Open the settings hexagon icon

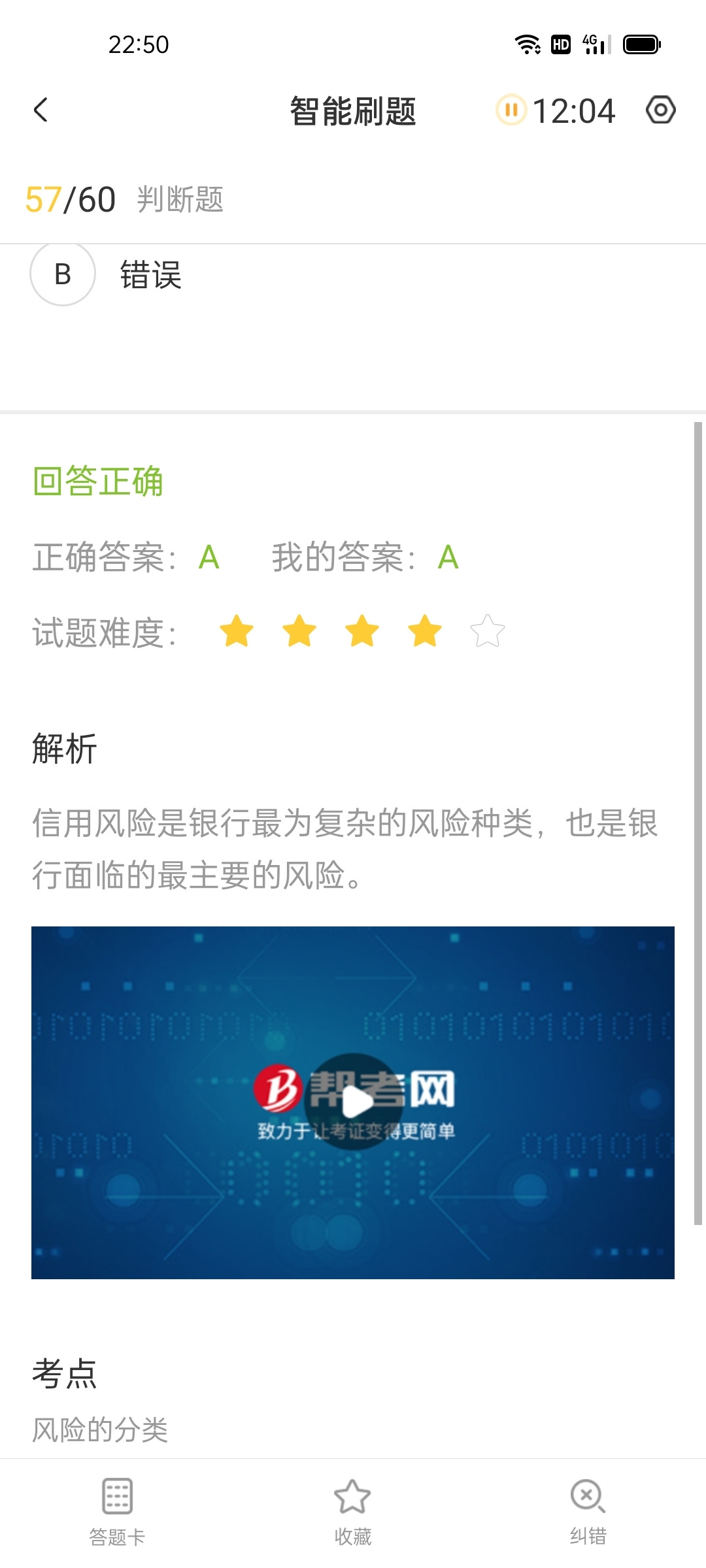click(660, 110)
